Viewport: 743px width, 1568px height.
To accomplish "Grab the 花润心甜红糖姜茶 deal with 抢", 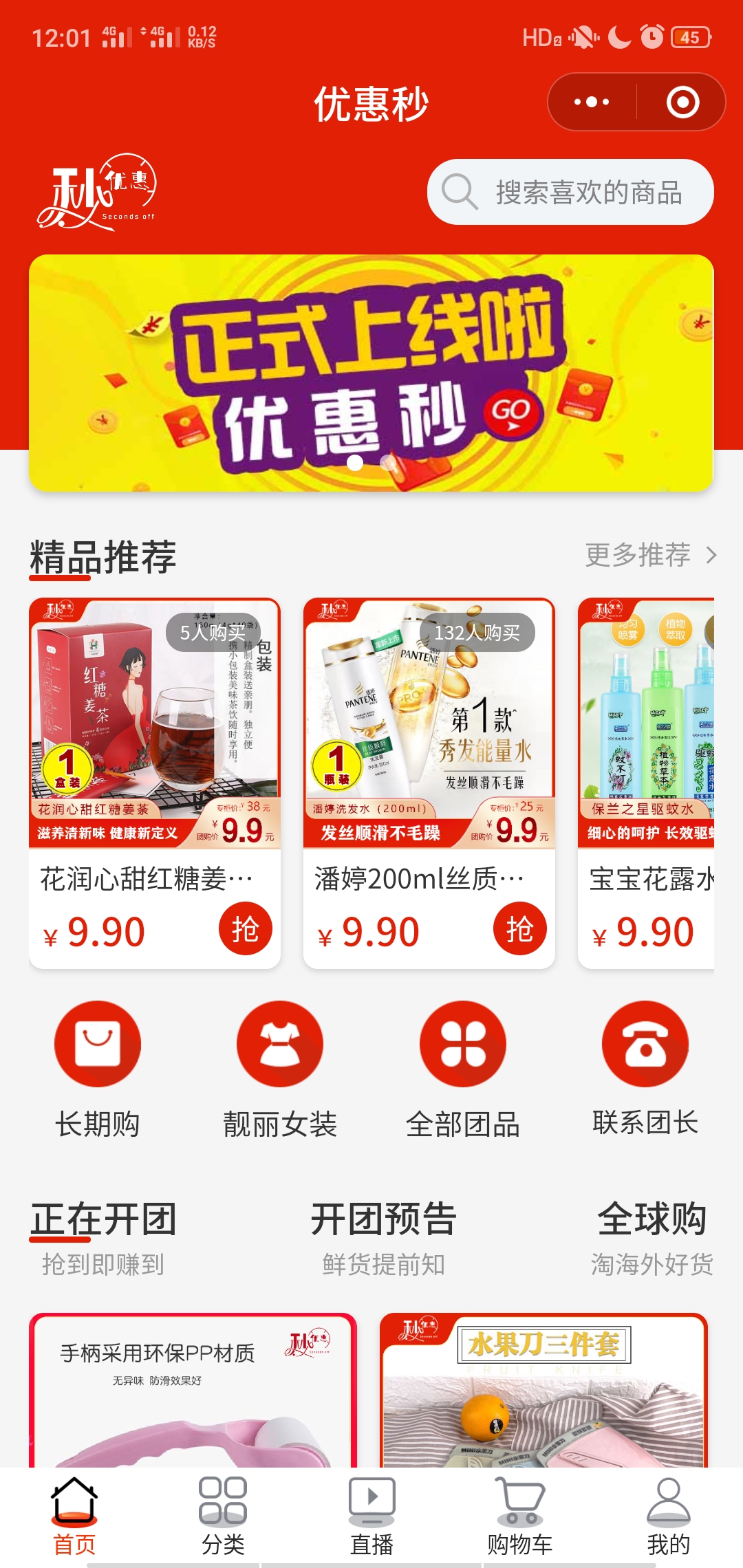I will (245, 928).
